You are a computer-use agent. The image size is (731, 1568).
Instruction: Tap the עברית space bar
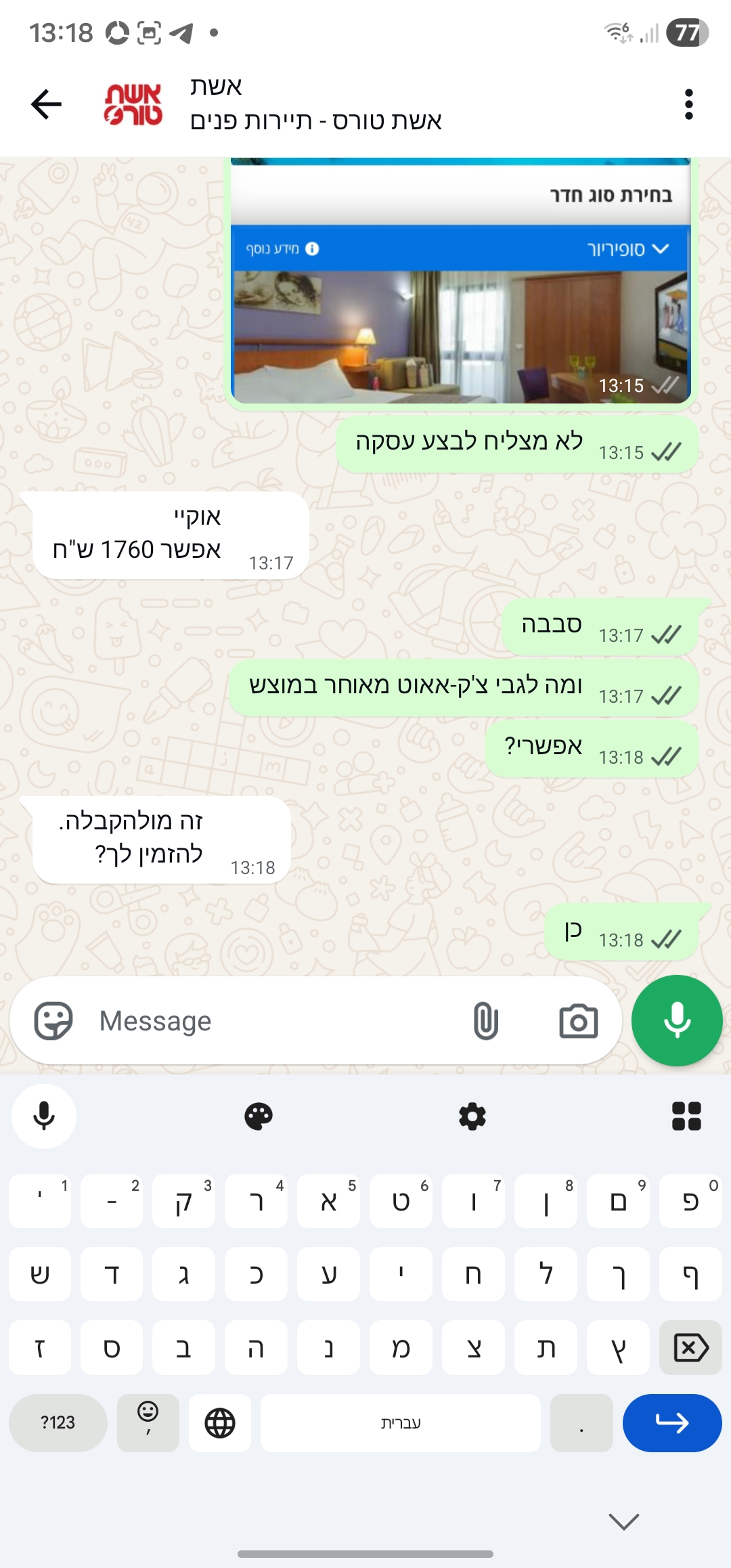pyautogui.click(x=400, y=1422)
